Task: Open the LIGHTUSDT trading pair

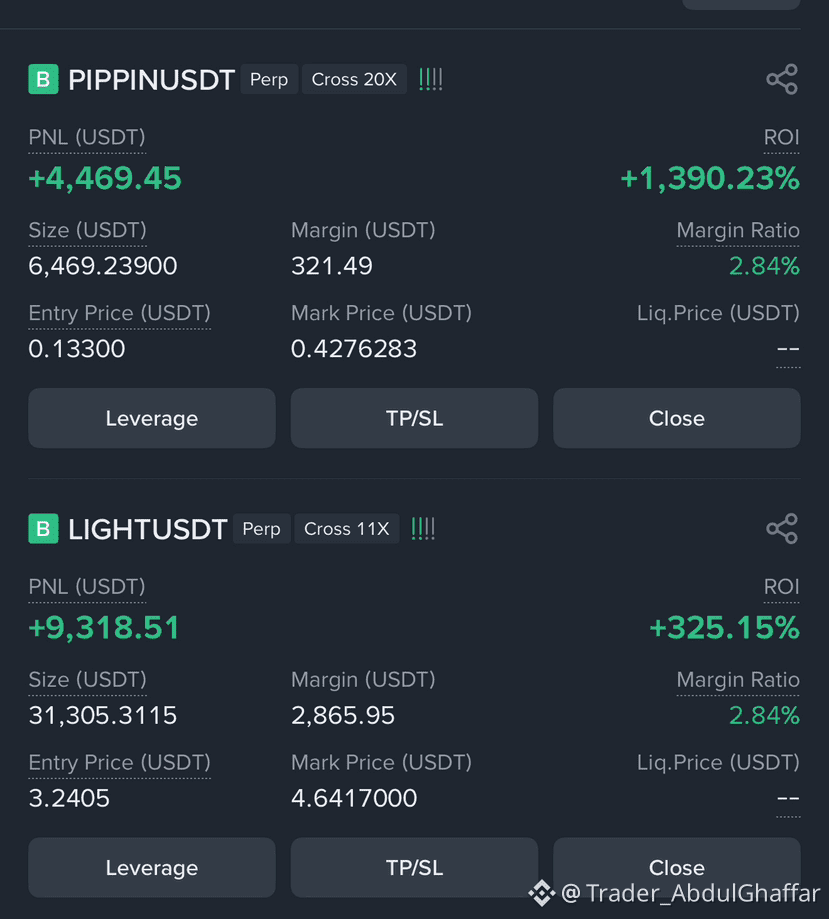Action: pos(147,529)
